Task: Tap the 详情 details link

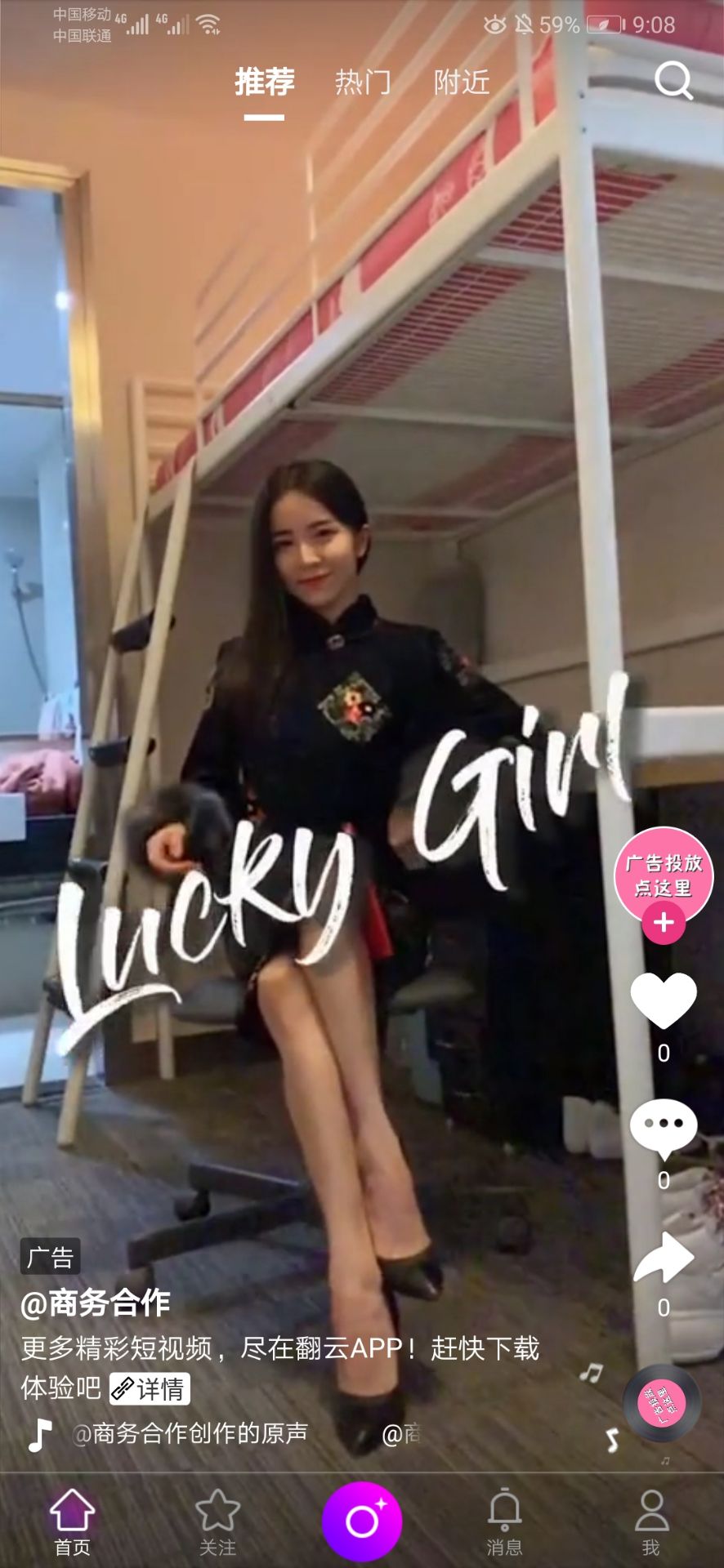Action: [150, 1388]
